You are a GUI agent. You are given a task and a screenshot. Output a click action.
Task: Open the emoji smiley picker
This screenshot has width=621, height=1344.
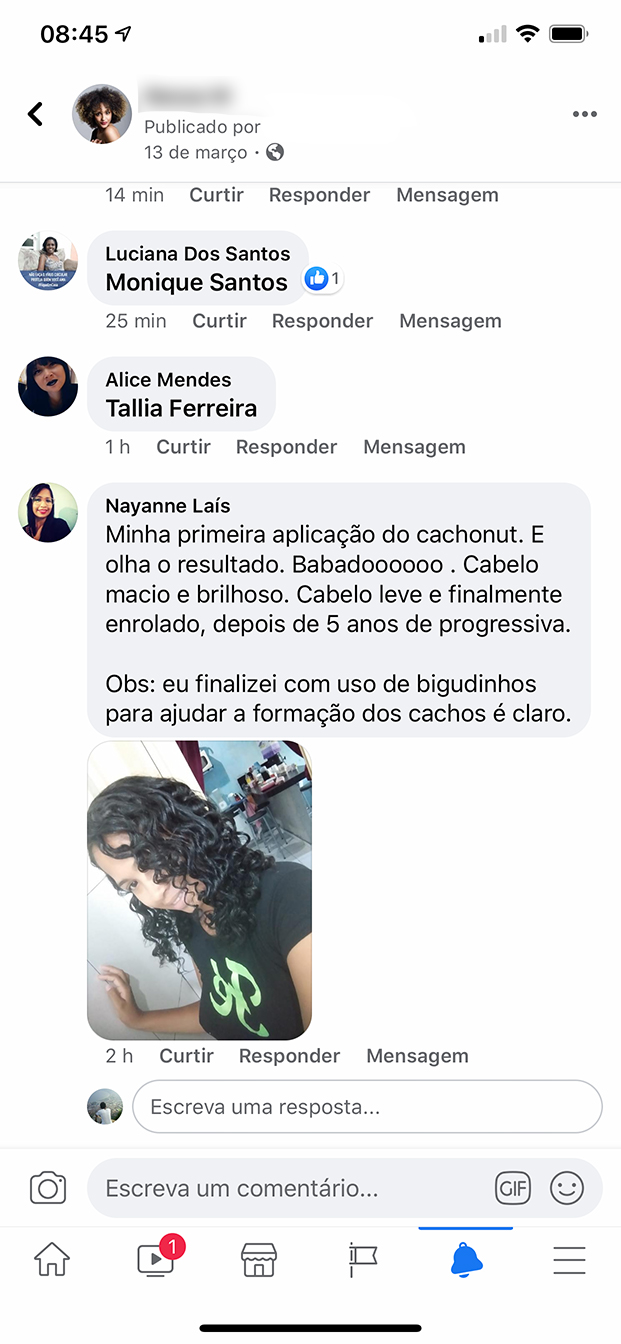tap(567, 1188)
